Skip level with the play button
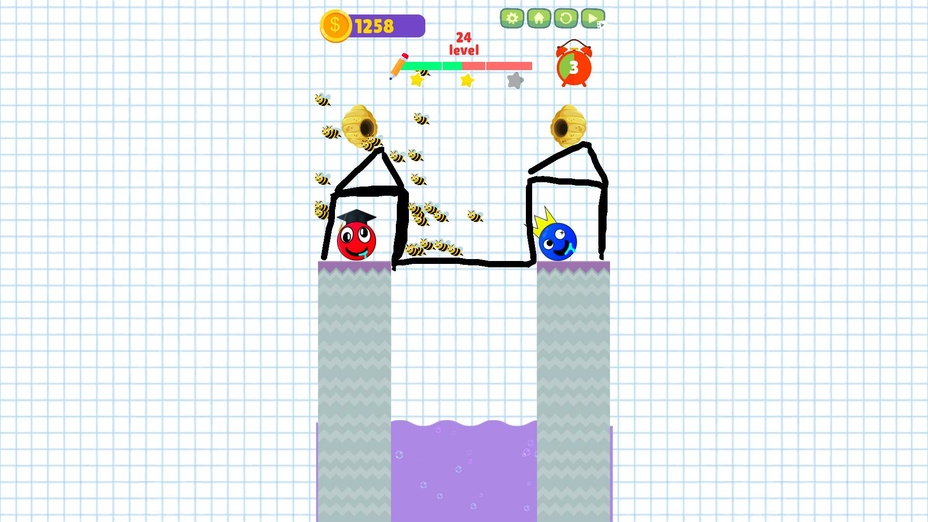928x522 pixels. pyautogui.click(x=593, y=18)
